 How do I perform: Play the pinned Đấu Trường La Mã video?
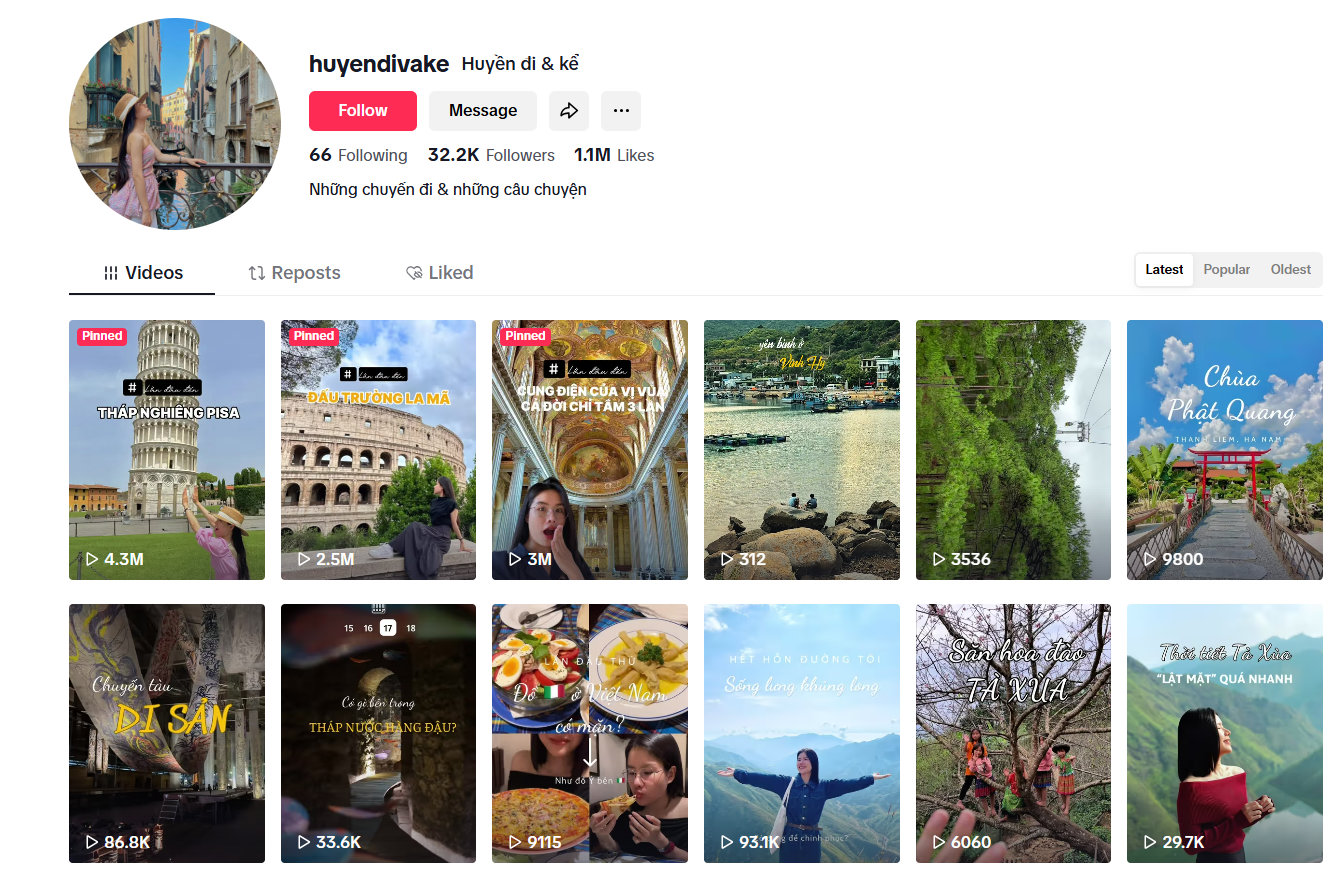click(x=378, y=450)
